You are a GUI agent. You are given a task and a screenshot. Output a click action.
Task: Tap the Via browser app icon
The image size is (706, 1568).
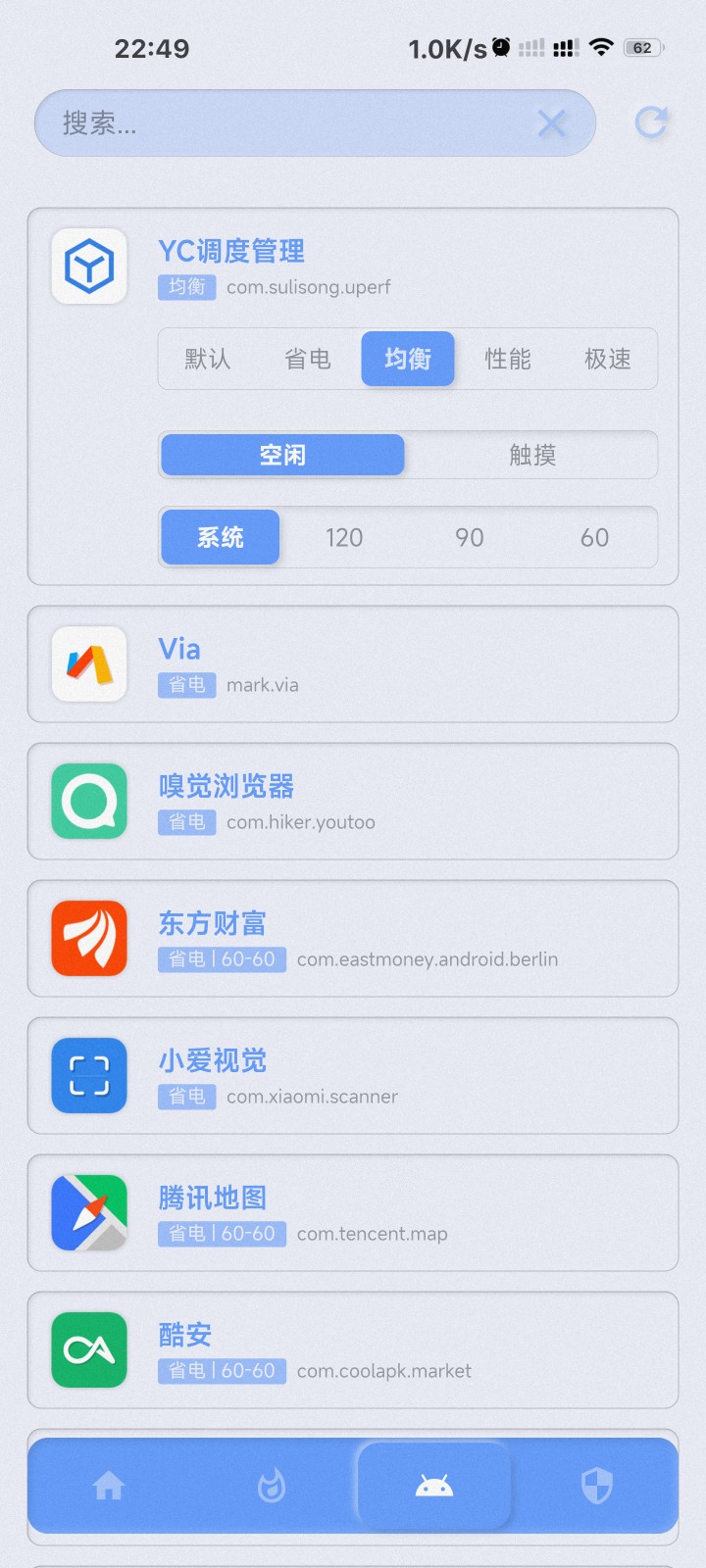(x=88, y=664)
